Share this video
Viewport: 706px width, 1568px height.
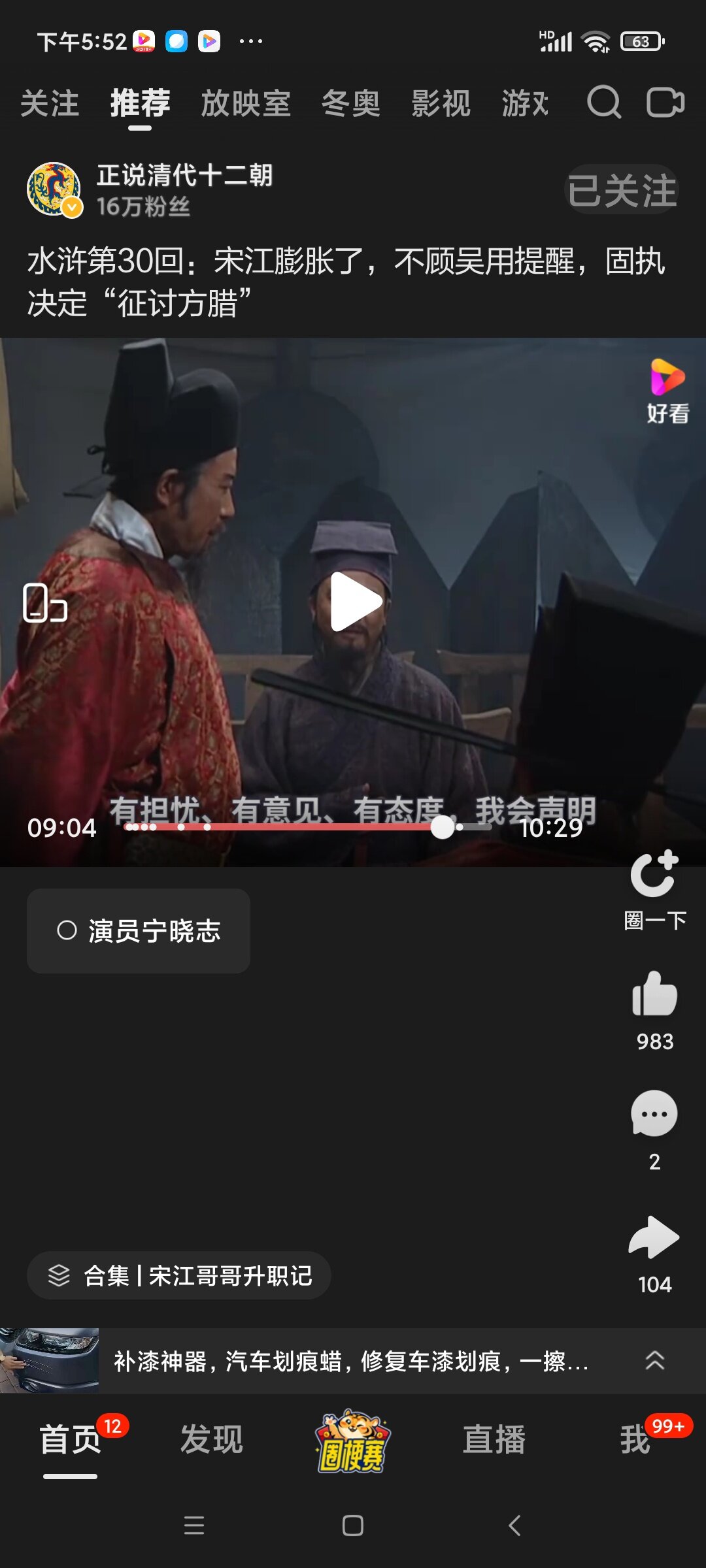pos(654,1238)
